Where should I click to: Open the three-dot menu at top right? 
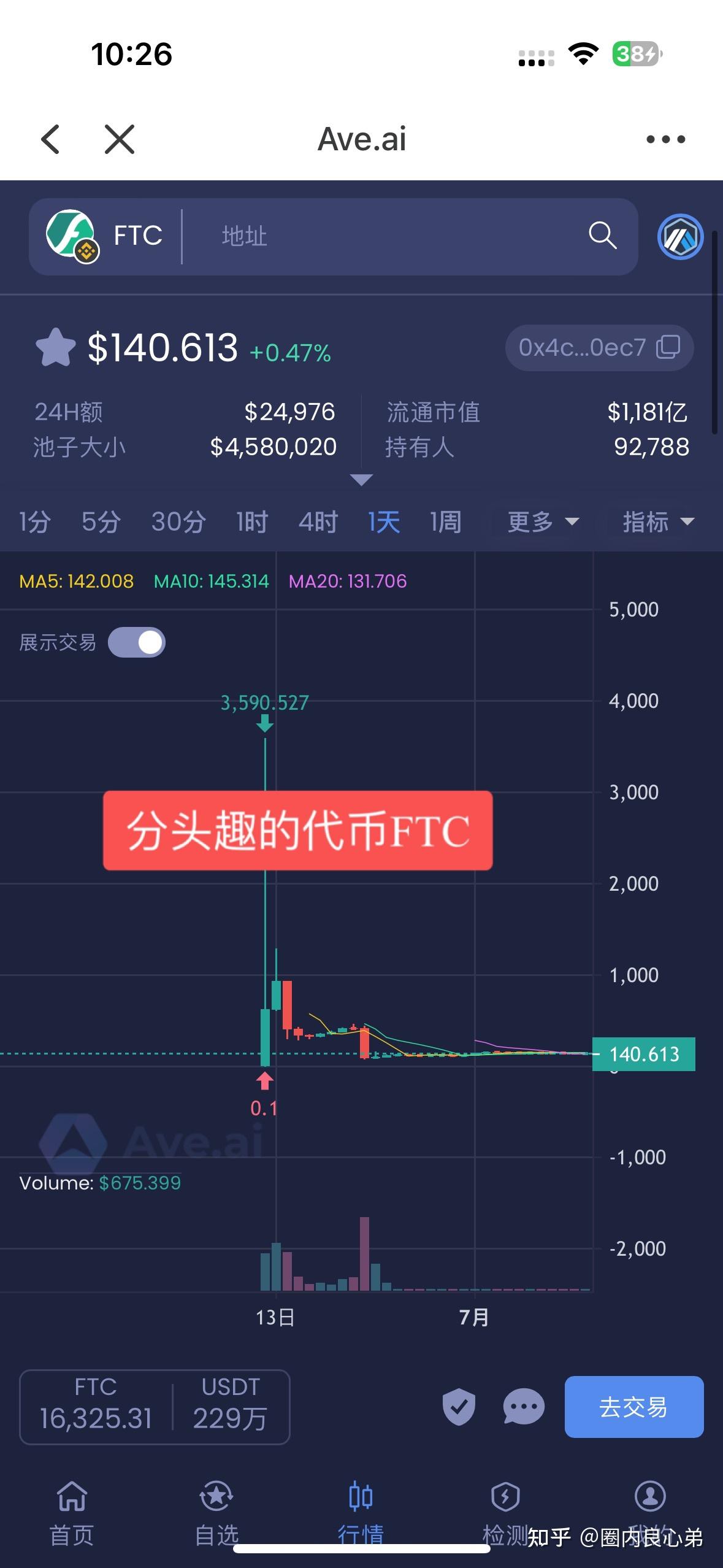click(665, 139)
